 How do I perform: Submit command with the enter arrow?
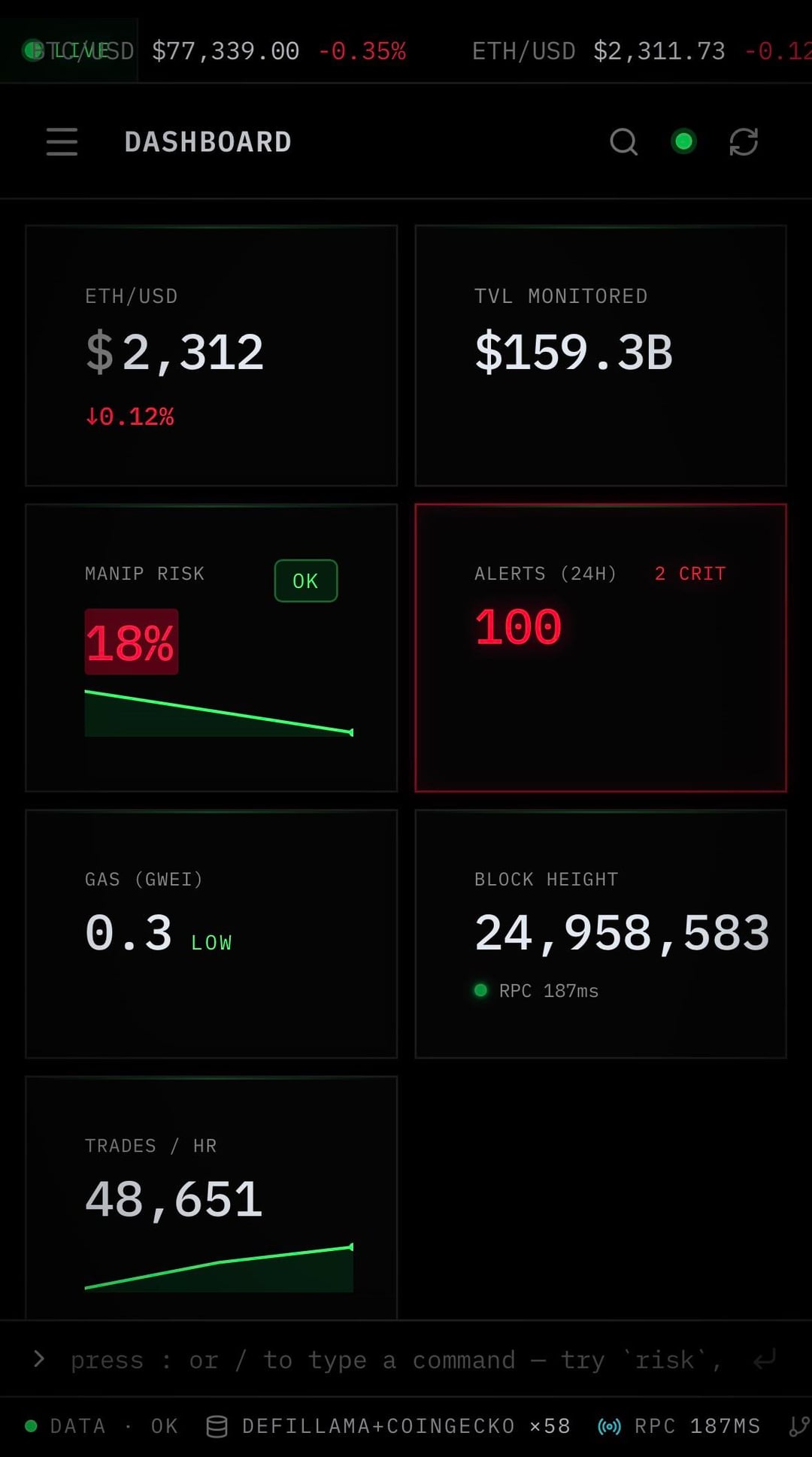coord(765,1359)
